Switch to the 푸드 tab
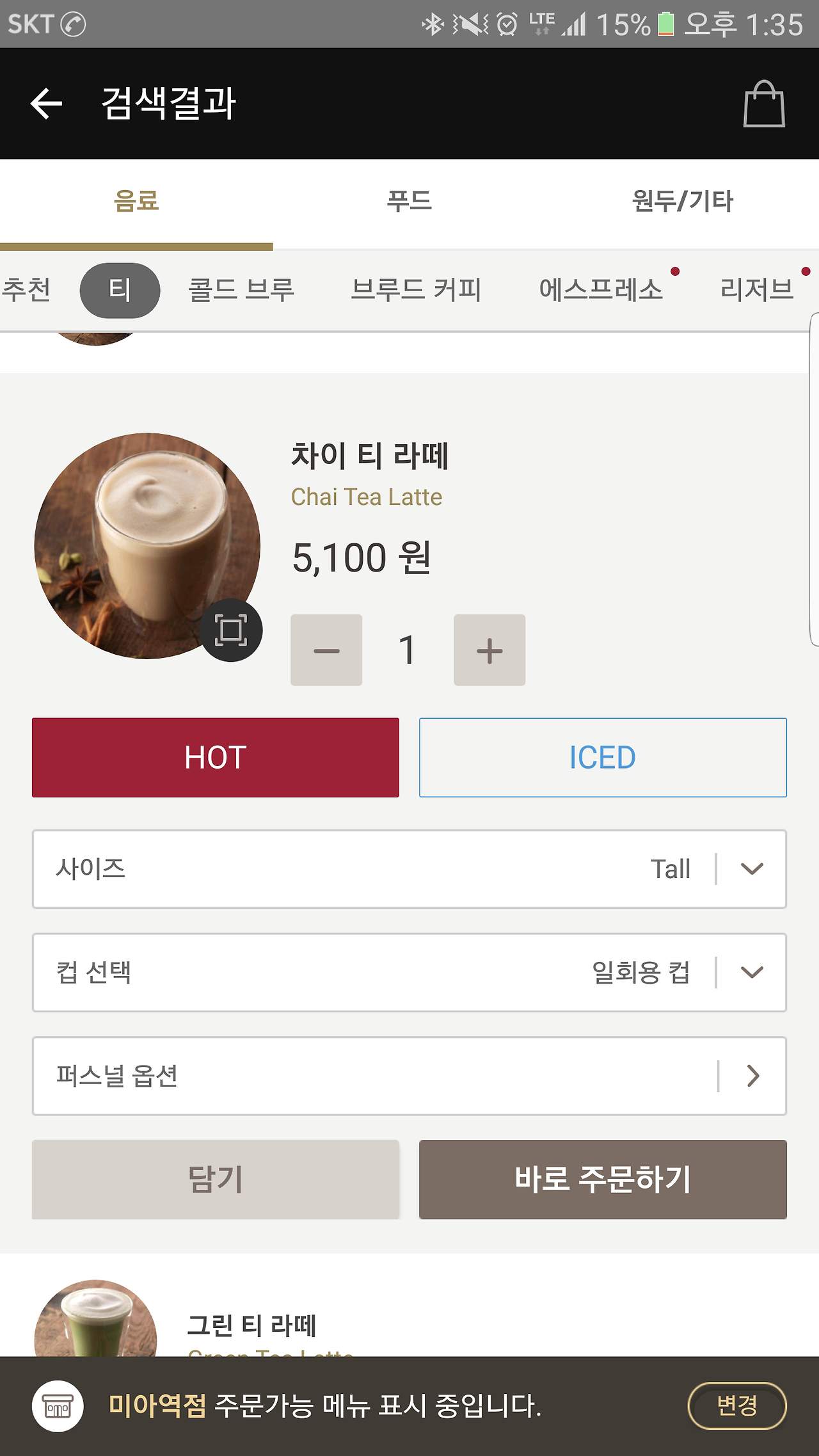 click(x=409, y=202)
